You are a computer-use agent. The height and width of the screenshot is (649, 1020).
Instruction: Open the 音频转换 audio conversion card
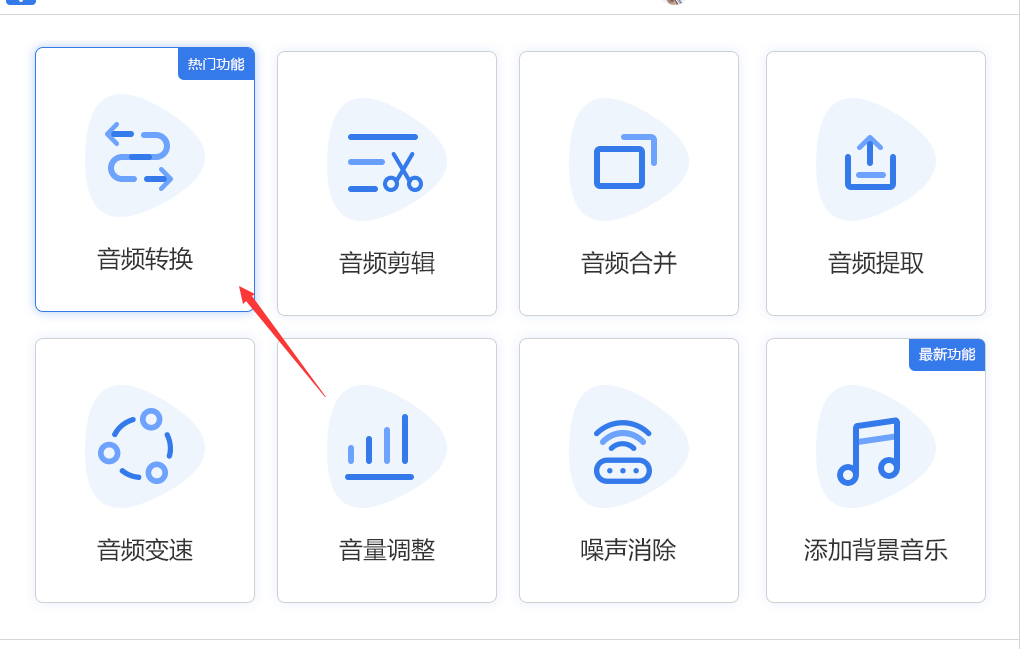145,180
